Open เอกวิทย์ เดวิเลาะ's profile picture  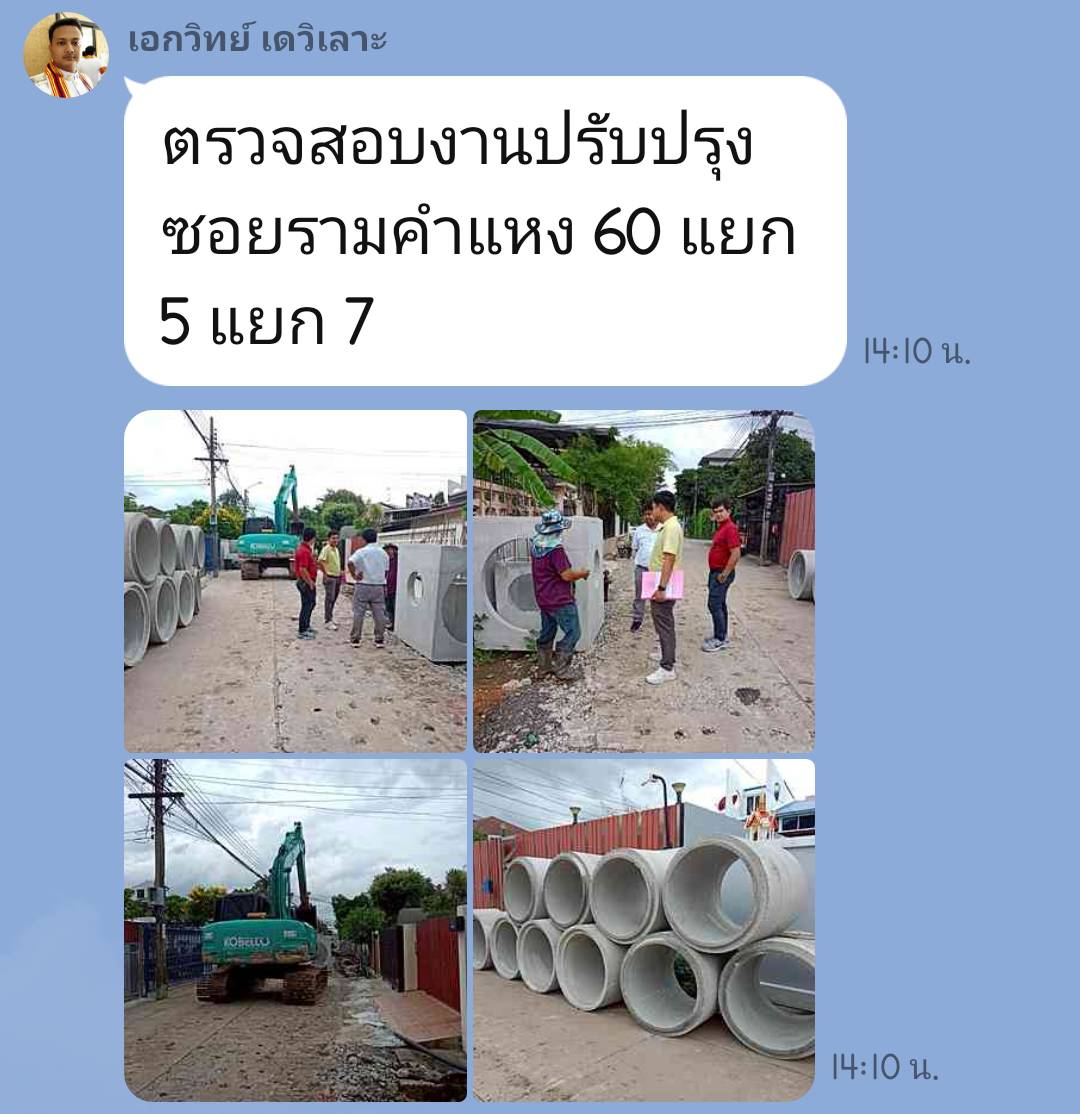[x=66, y=55]
